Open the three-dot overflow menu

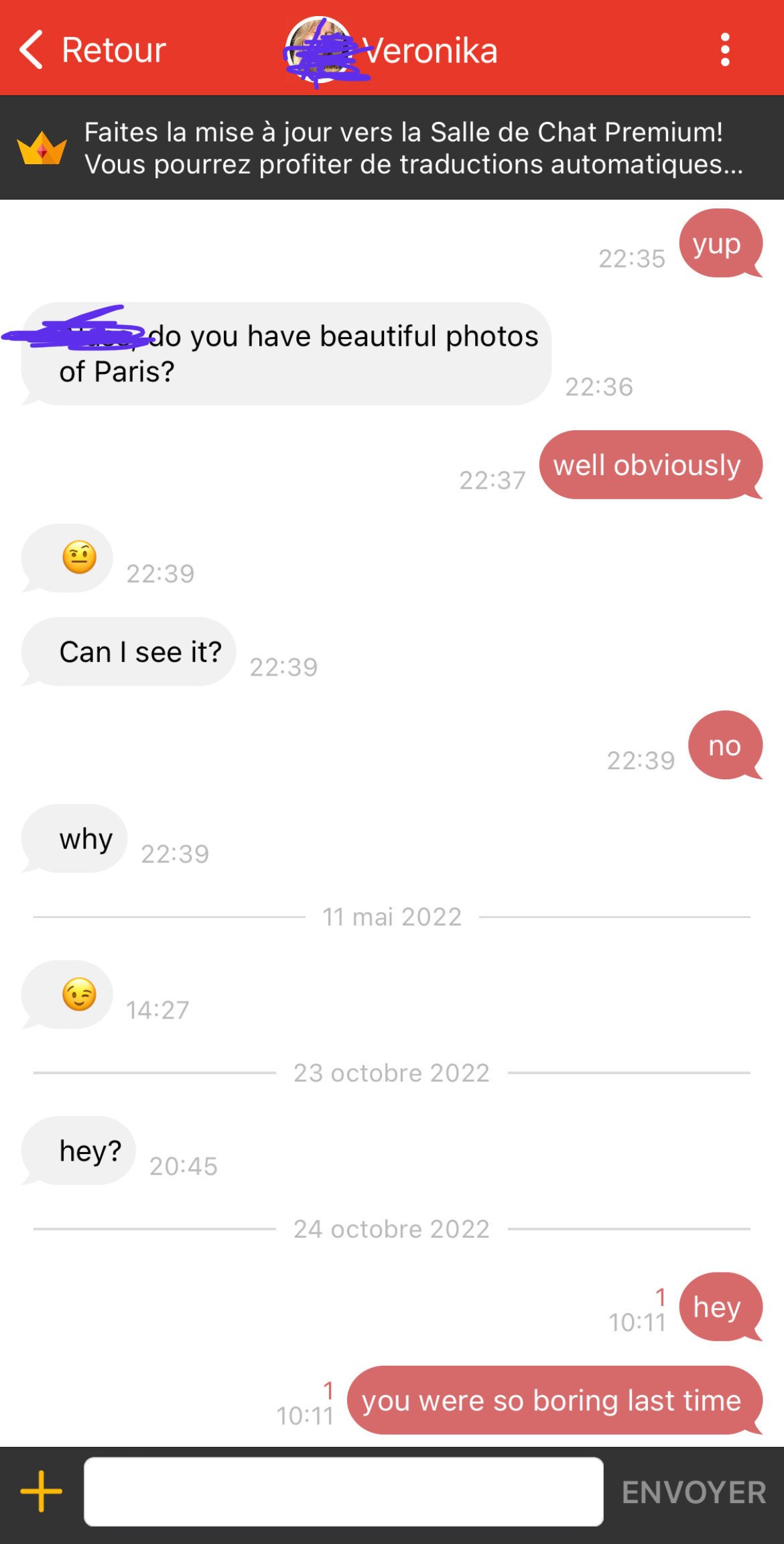(x=724, y=50)
